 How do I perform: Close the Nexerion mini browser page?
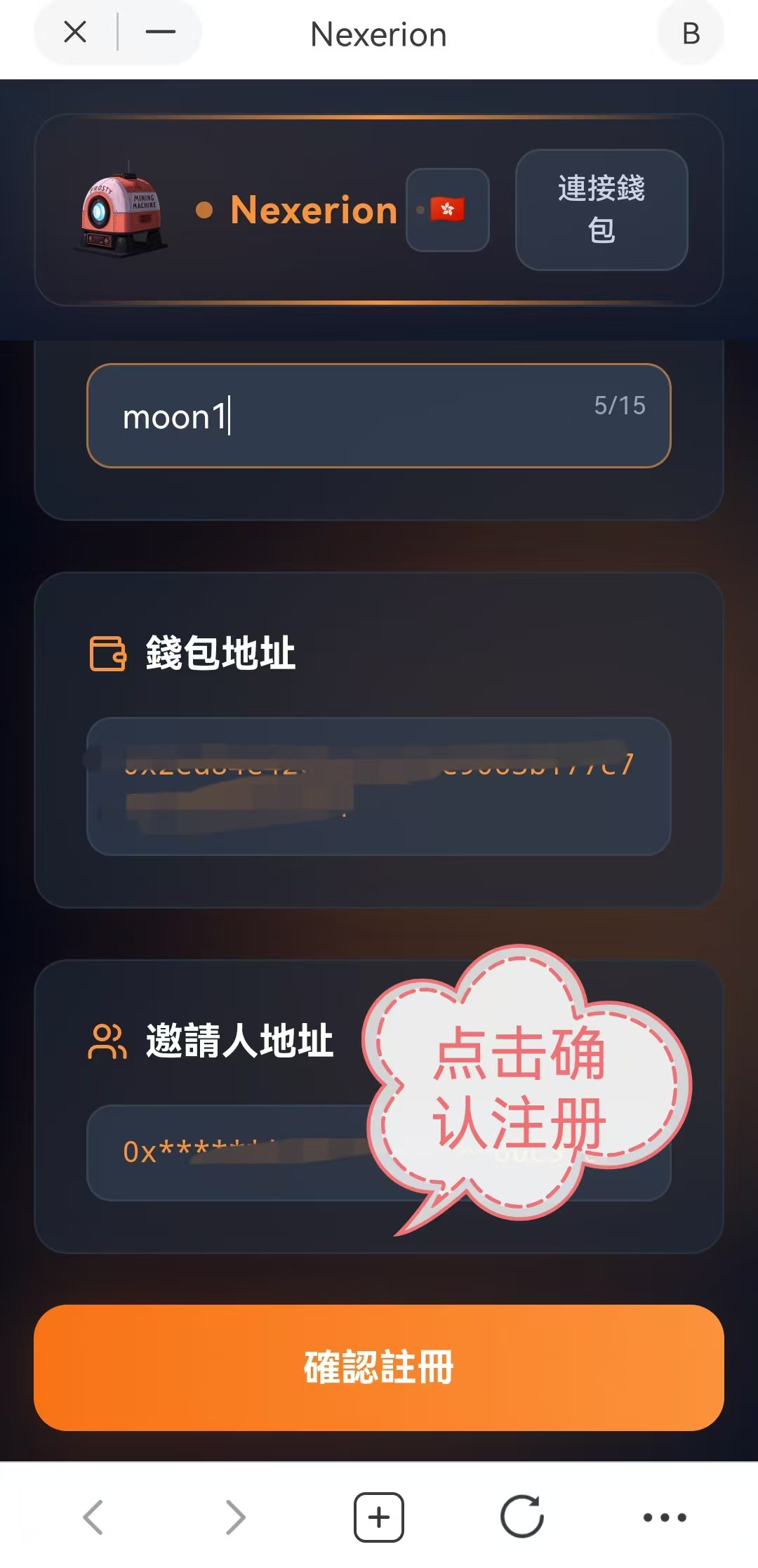point(75,32)
